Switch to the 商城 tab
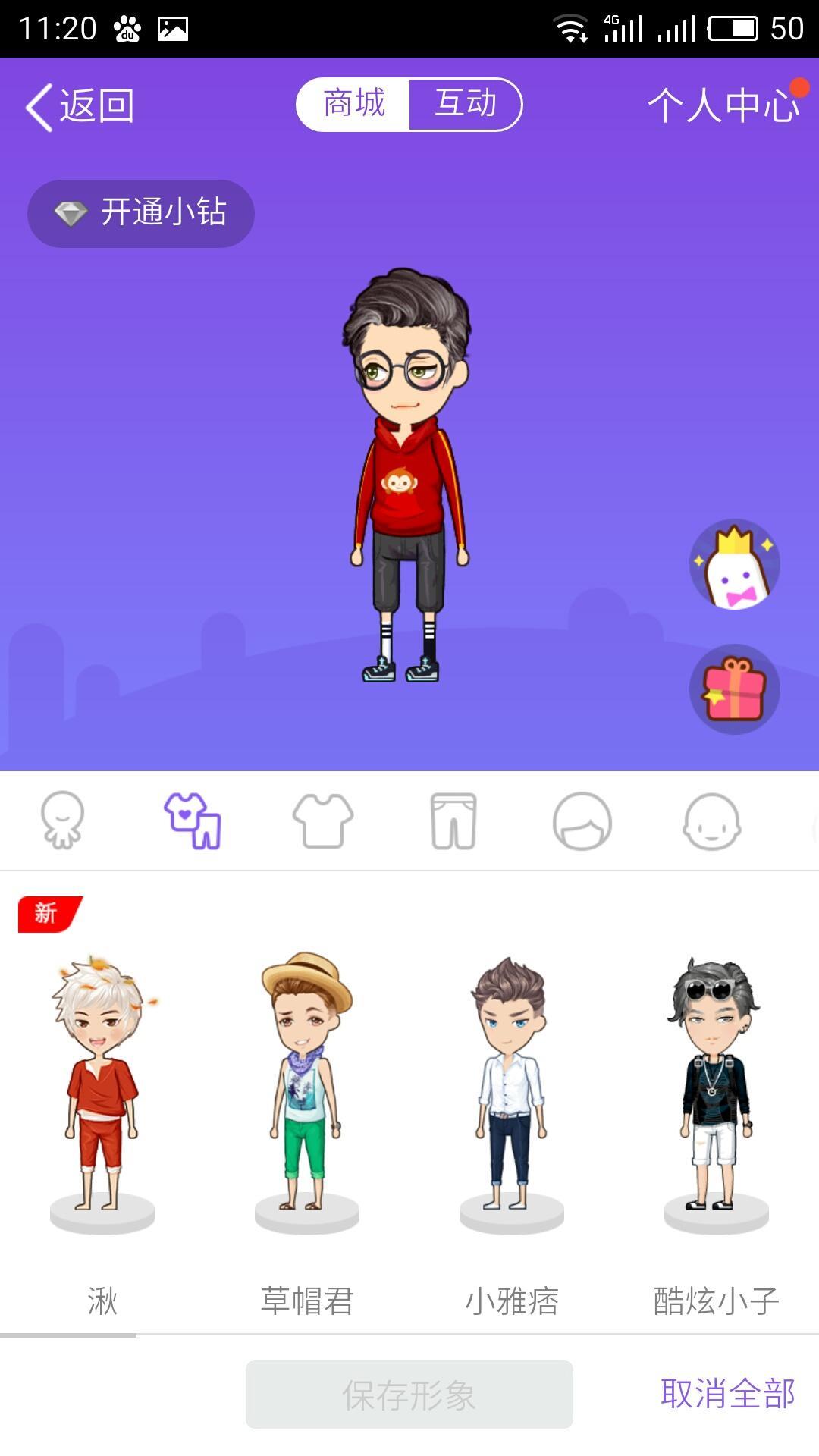This screenshot has width=819, height=1456. point(354,104)
